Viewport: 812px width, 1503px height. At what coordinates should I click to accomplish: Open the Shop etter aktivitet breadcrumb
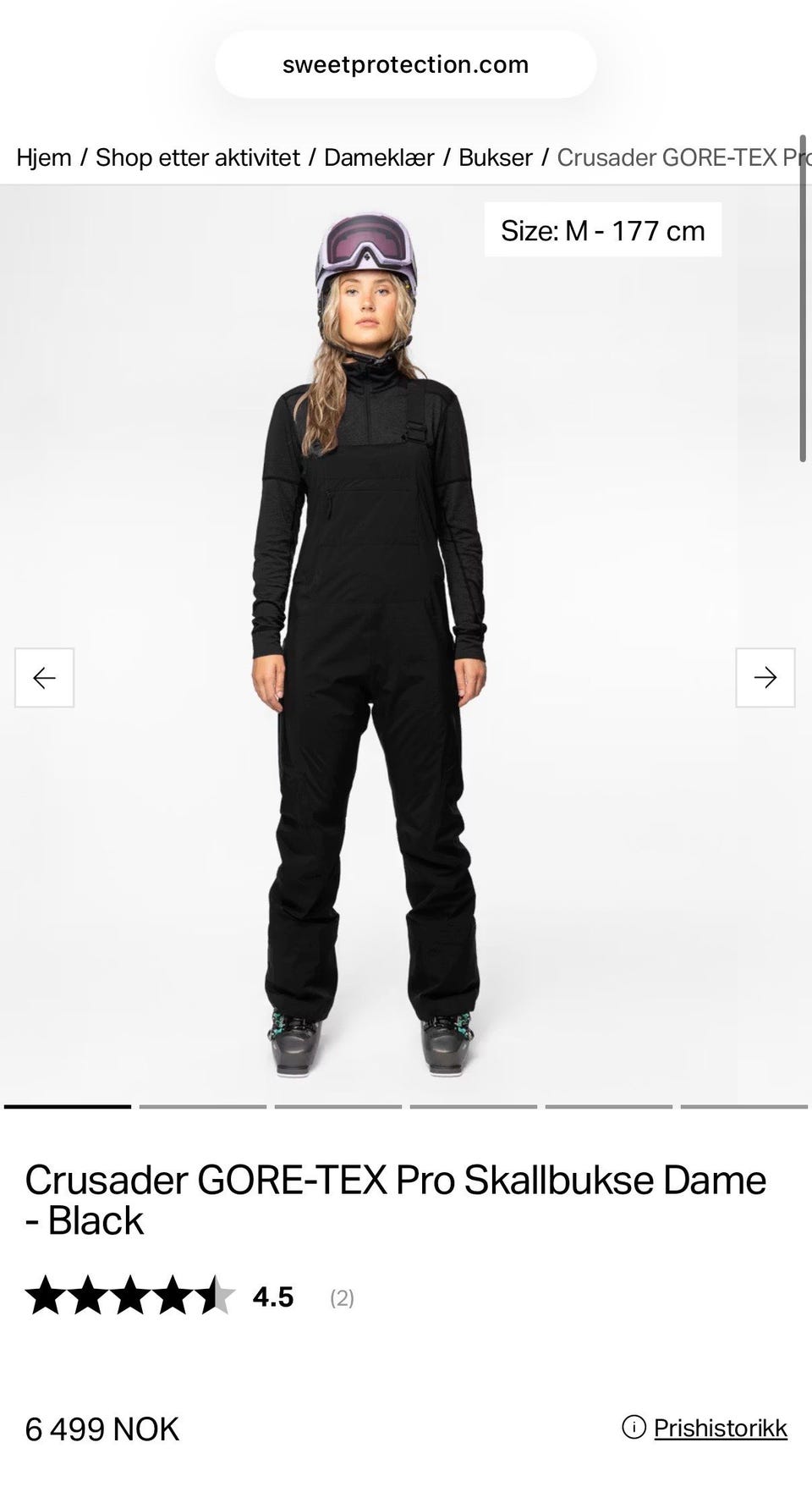click(198, 157)
